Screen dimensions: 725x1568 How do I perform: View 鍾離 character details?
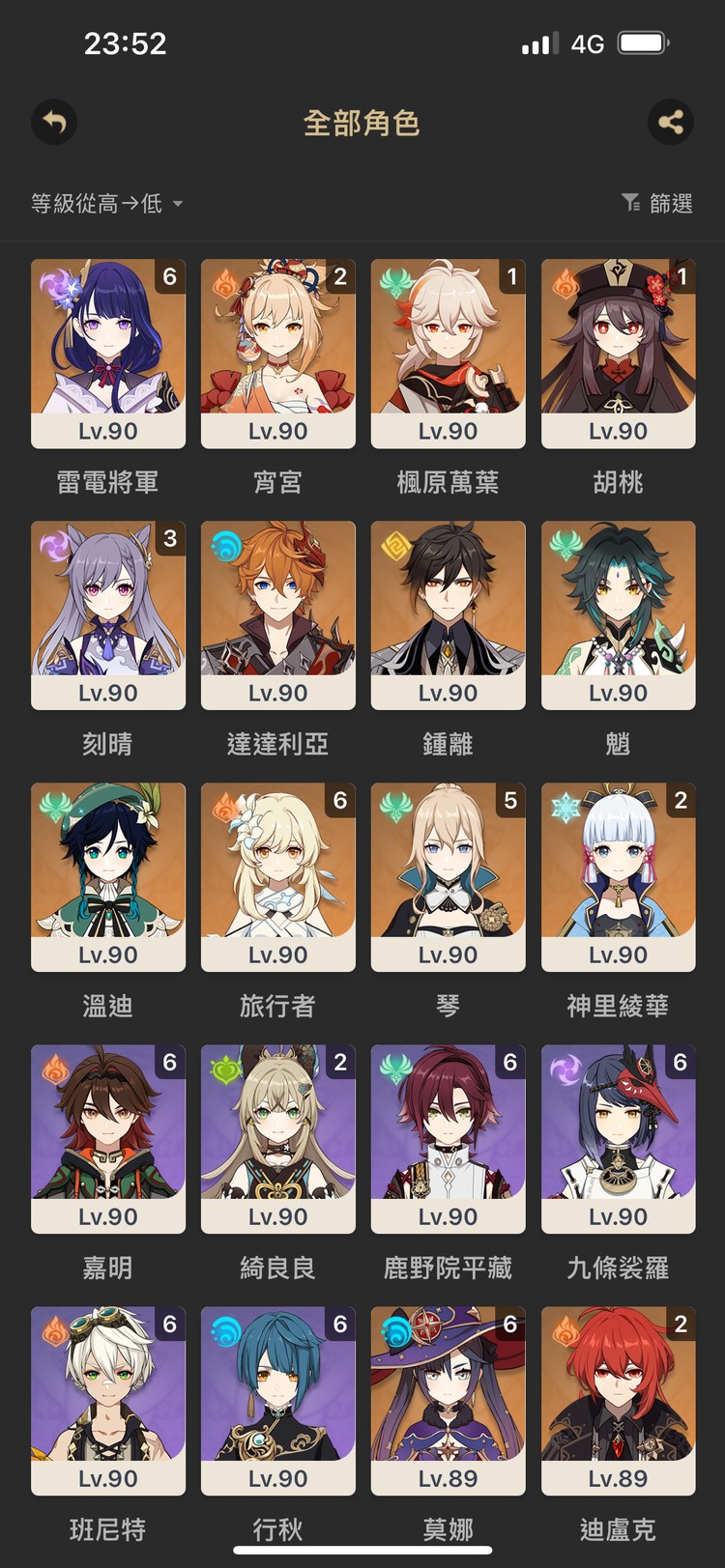pos(448,614)
